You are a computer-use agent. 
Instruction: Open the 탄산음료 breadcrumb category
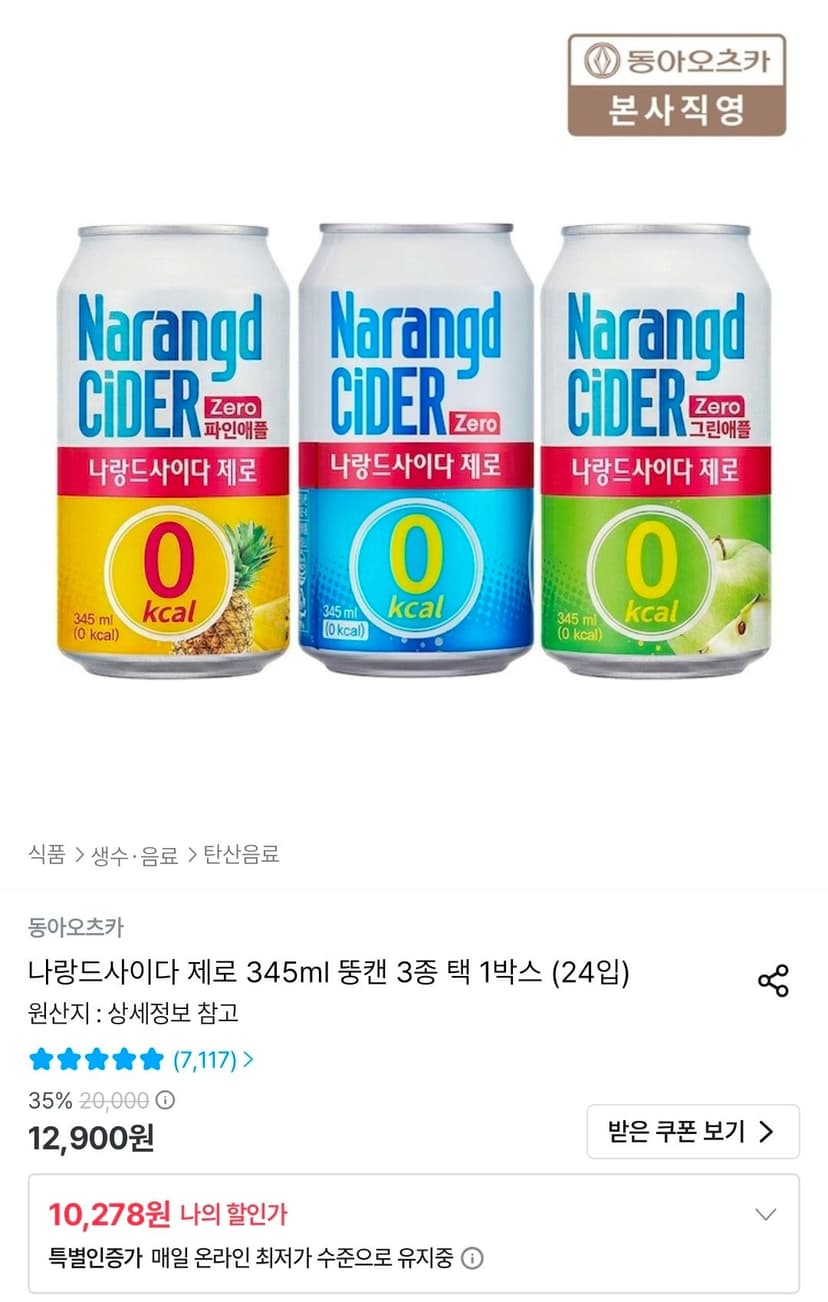pos(241,855)
